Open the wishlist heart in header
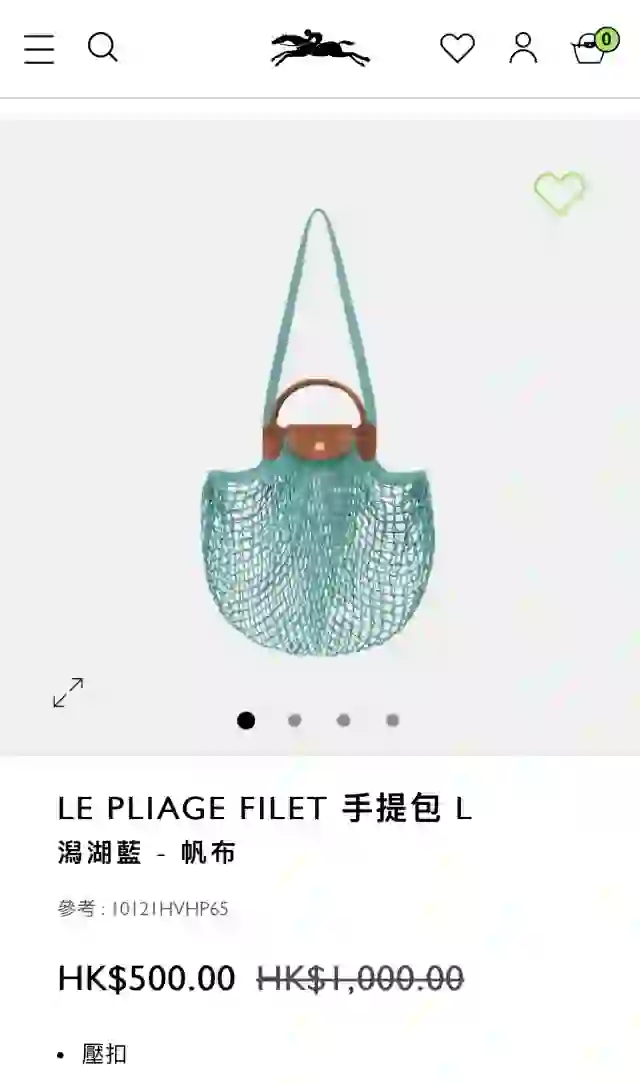The height and width of the screenshot is (1084, 640). [x=457, y=48]
